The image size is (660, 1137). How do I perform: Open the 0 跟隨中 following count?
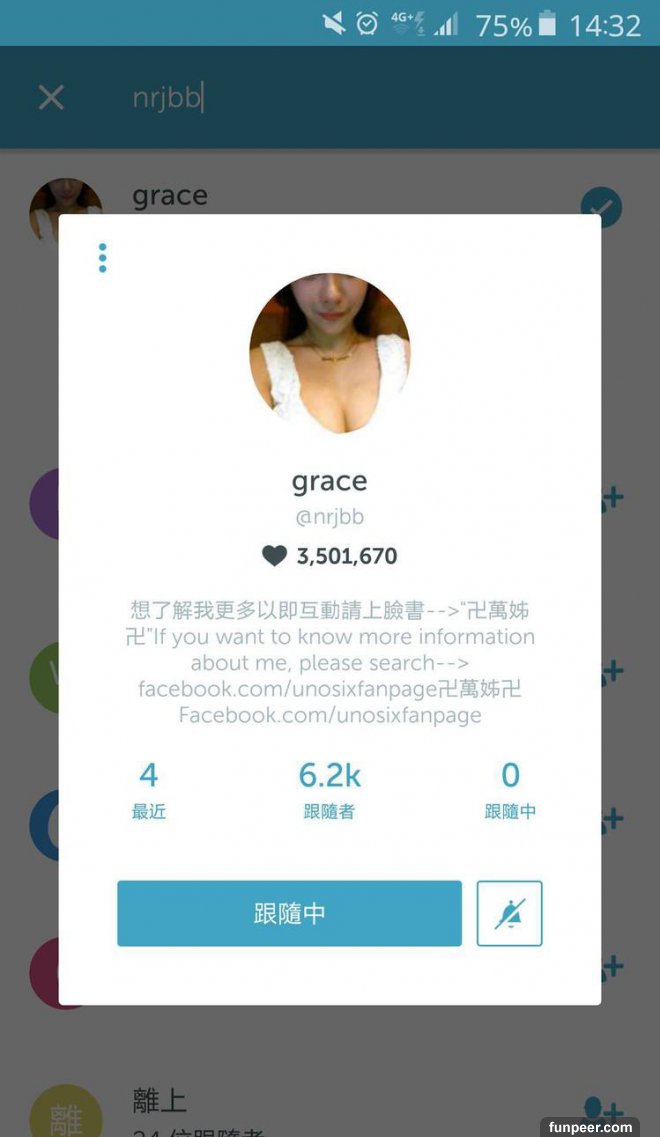pos(510,790)
